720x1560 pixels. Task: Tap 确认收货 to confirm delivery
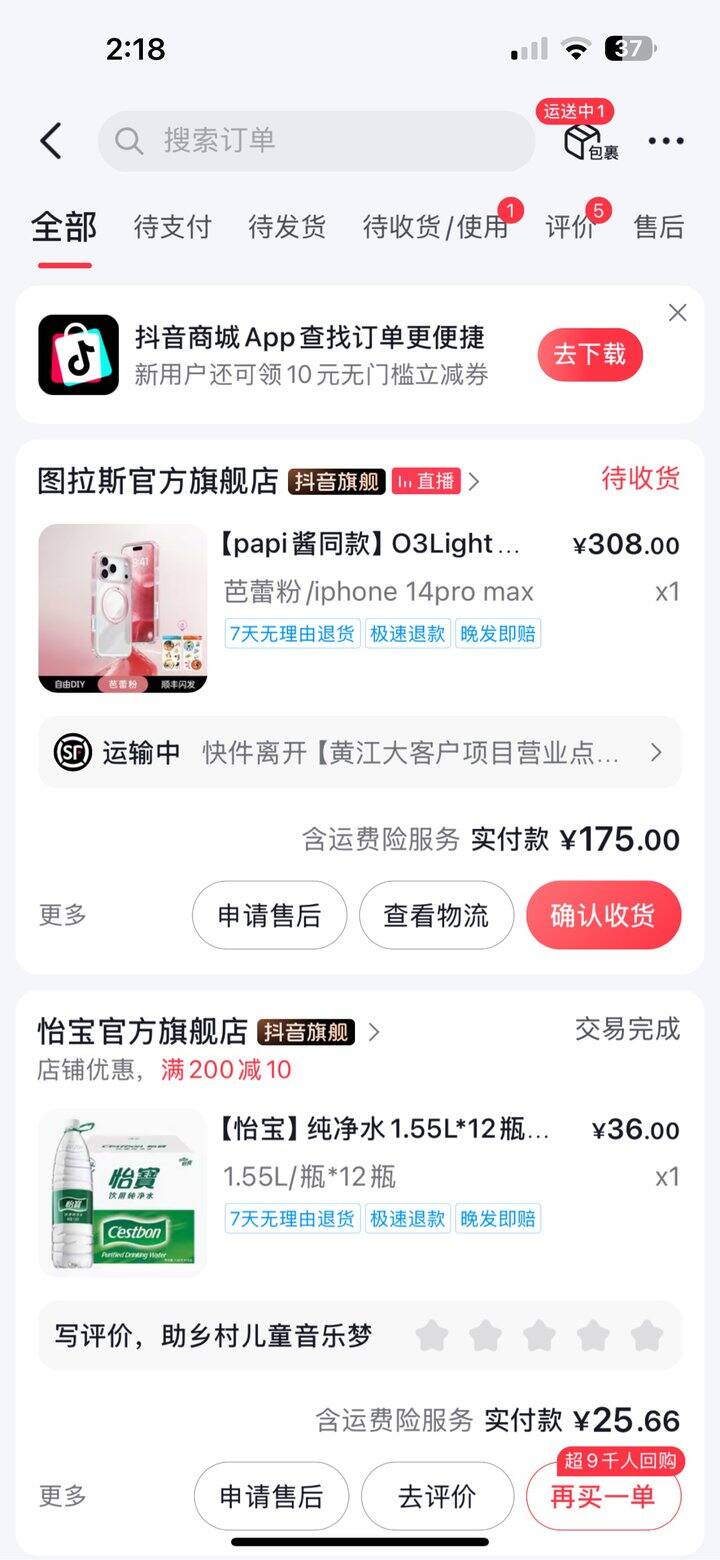pos(603,915)
